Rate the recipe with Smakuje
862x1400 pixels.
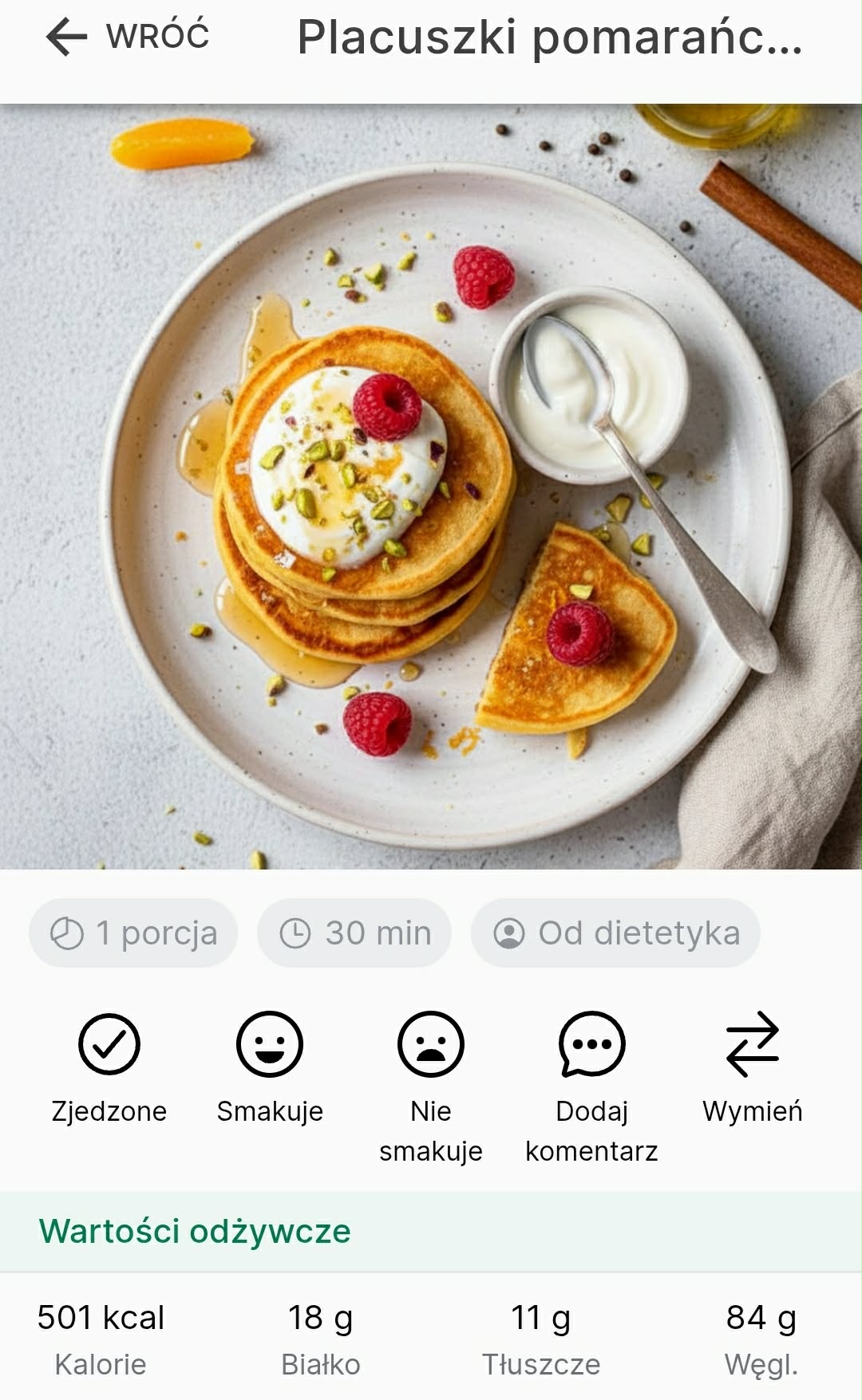click(x=270, y=1044)
